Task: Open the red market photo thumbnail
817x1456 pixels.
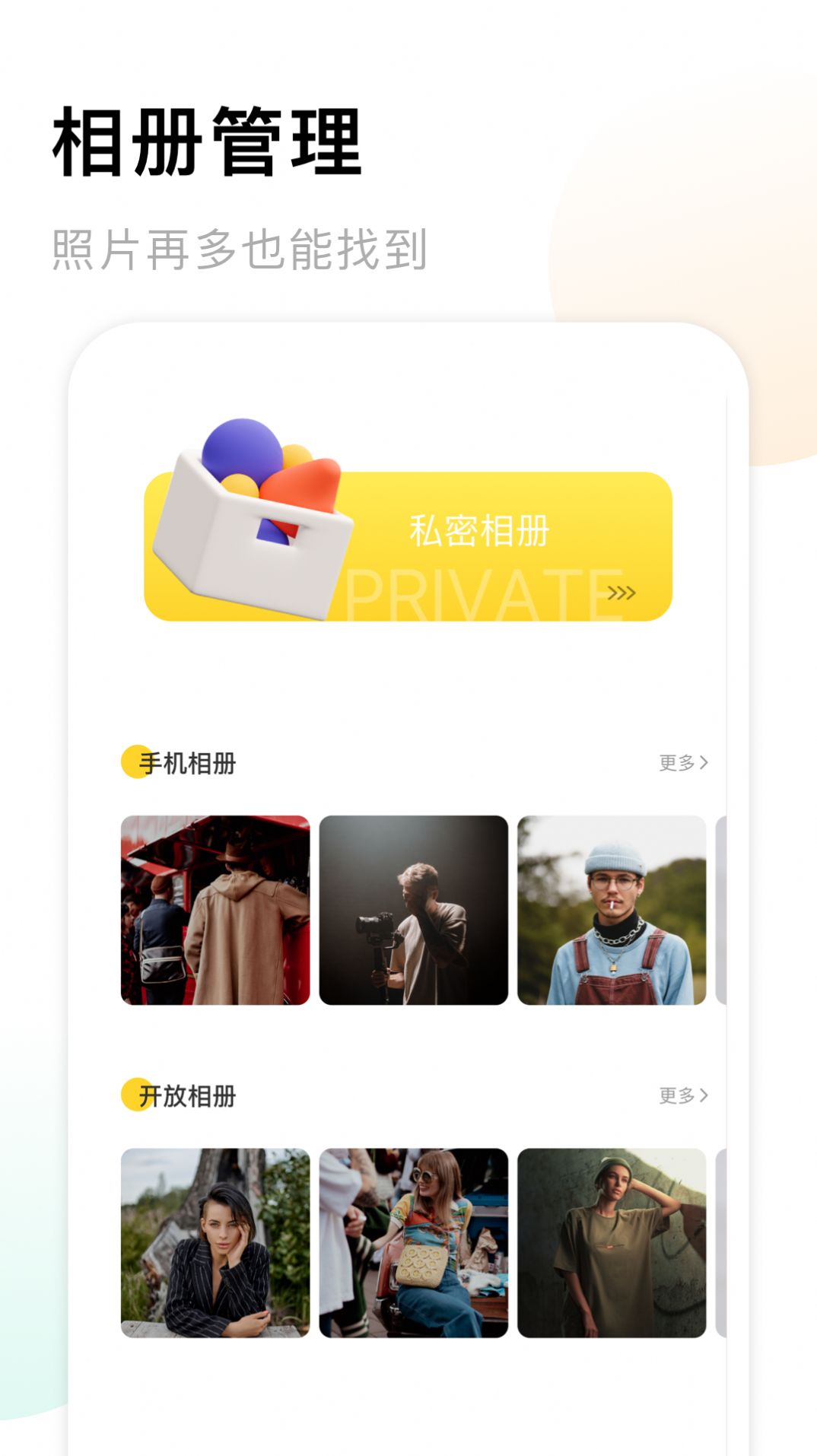Action: click(x=215, y=913)
